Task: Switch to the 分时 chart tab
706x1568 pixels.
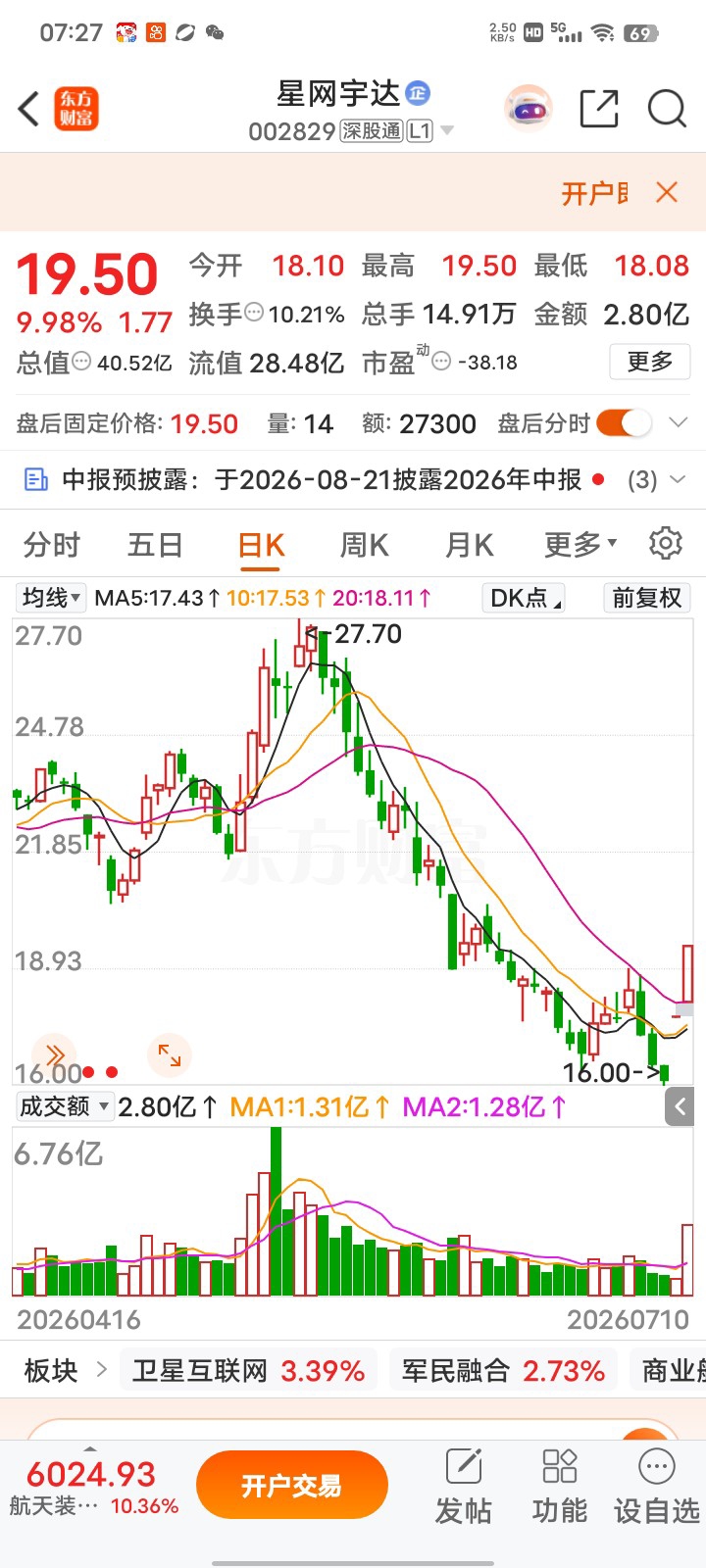Action: pos(51,545)
